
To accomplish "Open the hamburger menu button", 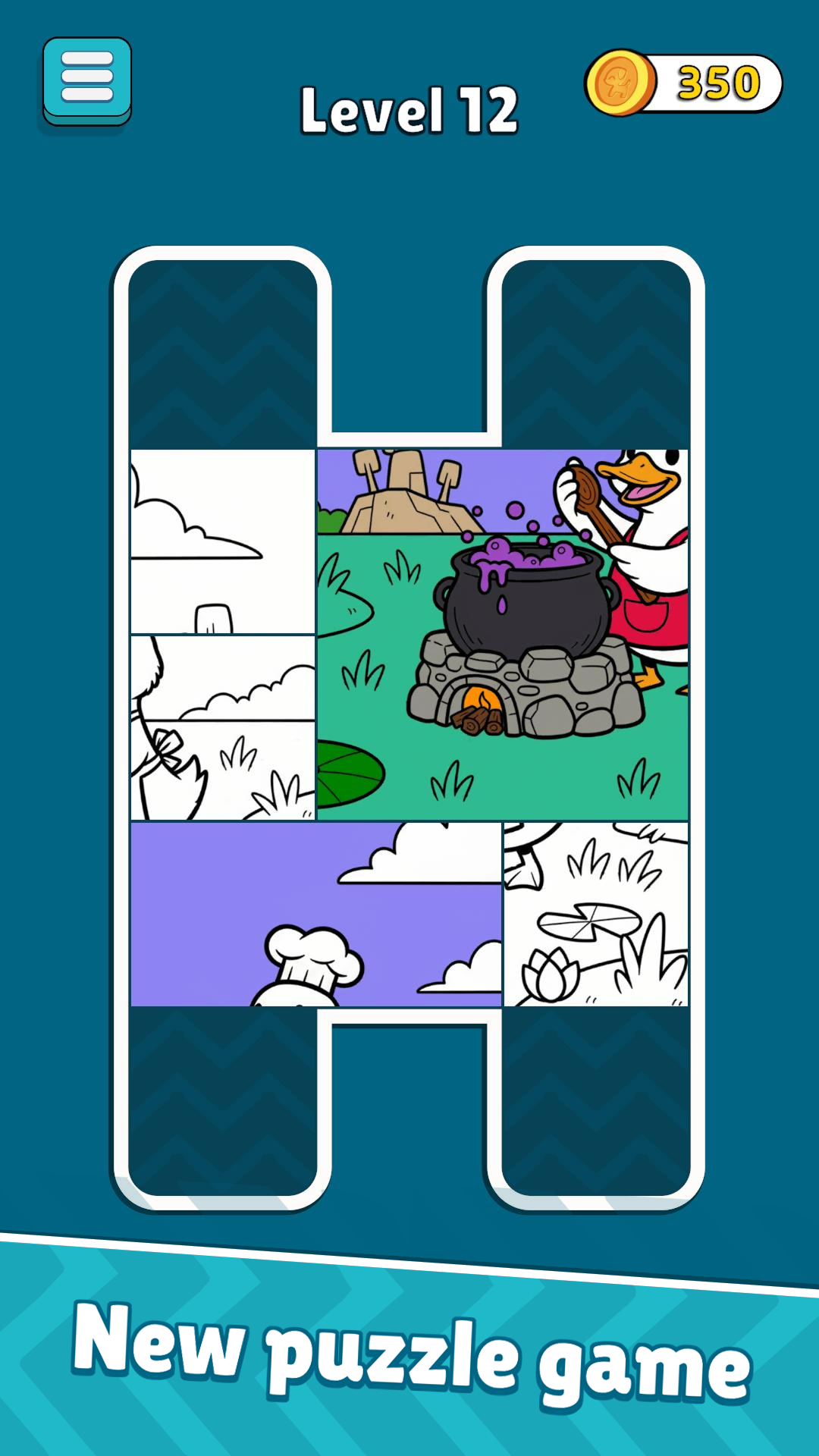I will 87,79.
